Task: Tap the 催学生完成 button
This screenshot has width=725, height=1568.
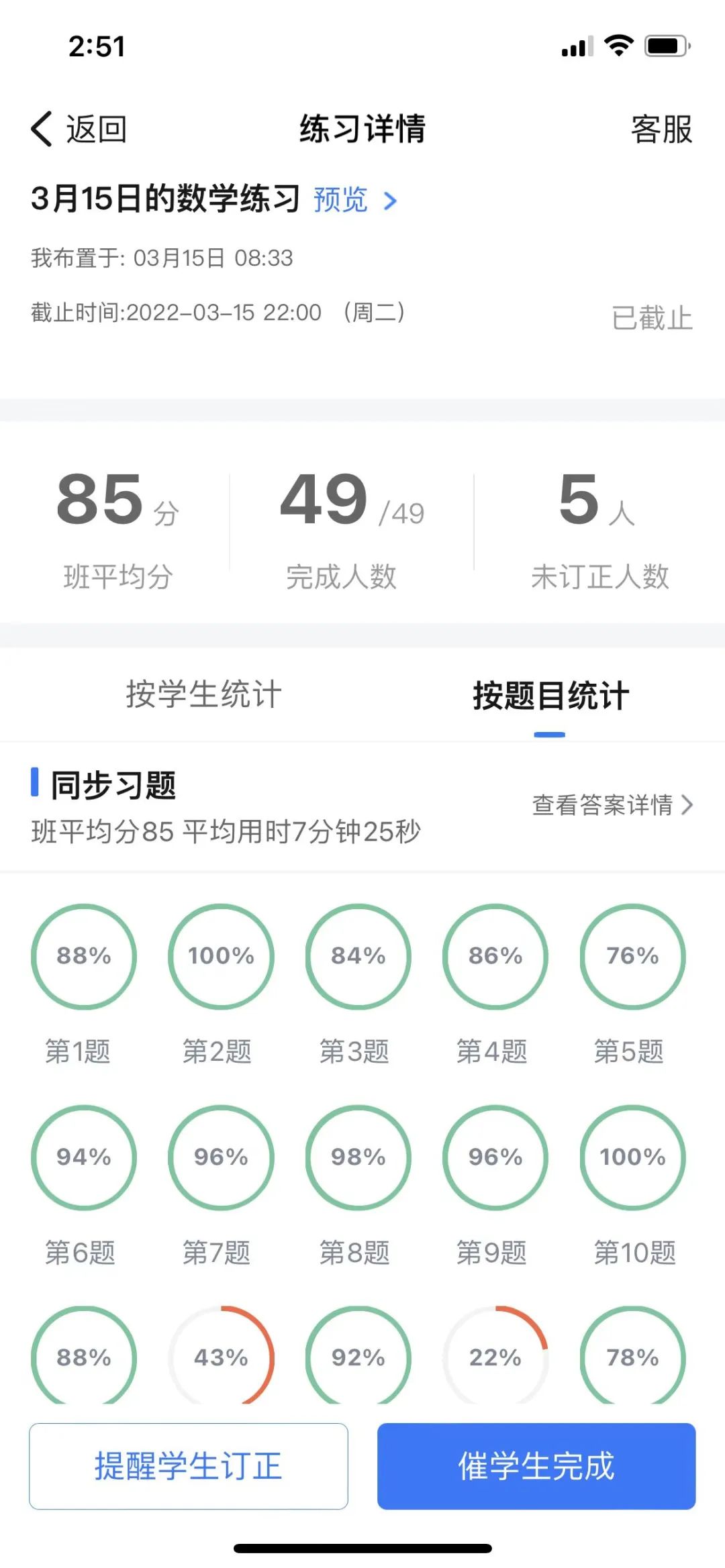Action: pyautogui.click(x=536, y=1466)
